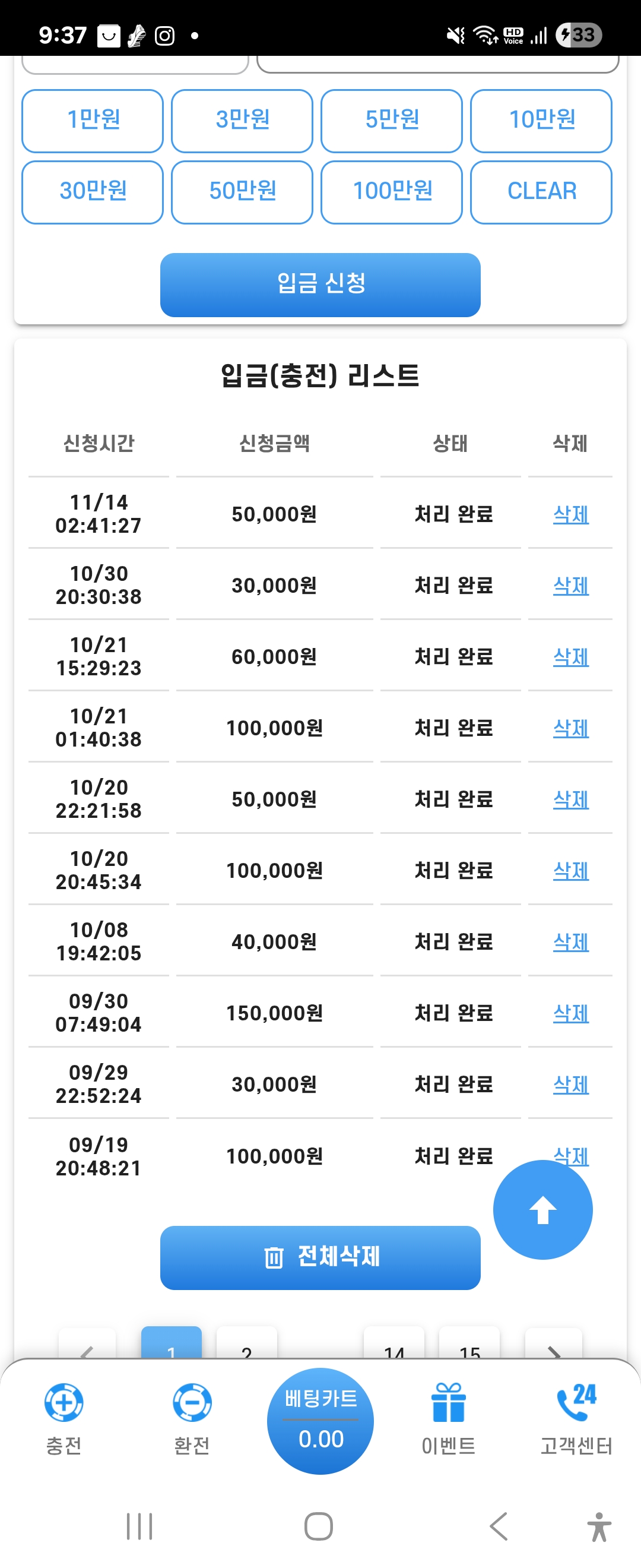The image size is (641, 1568).
Task: Tap the 10만원 amount button
Action: pyautogui.click(x=541, y=121)
